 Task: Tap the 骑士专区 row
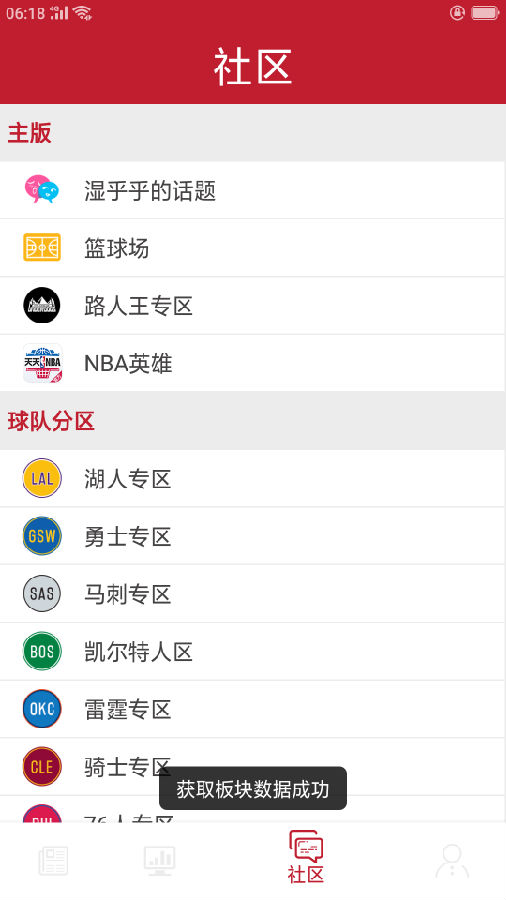pyautogui.click(x=252, y=767)
